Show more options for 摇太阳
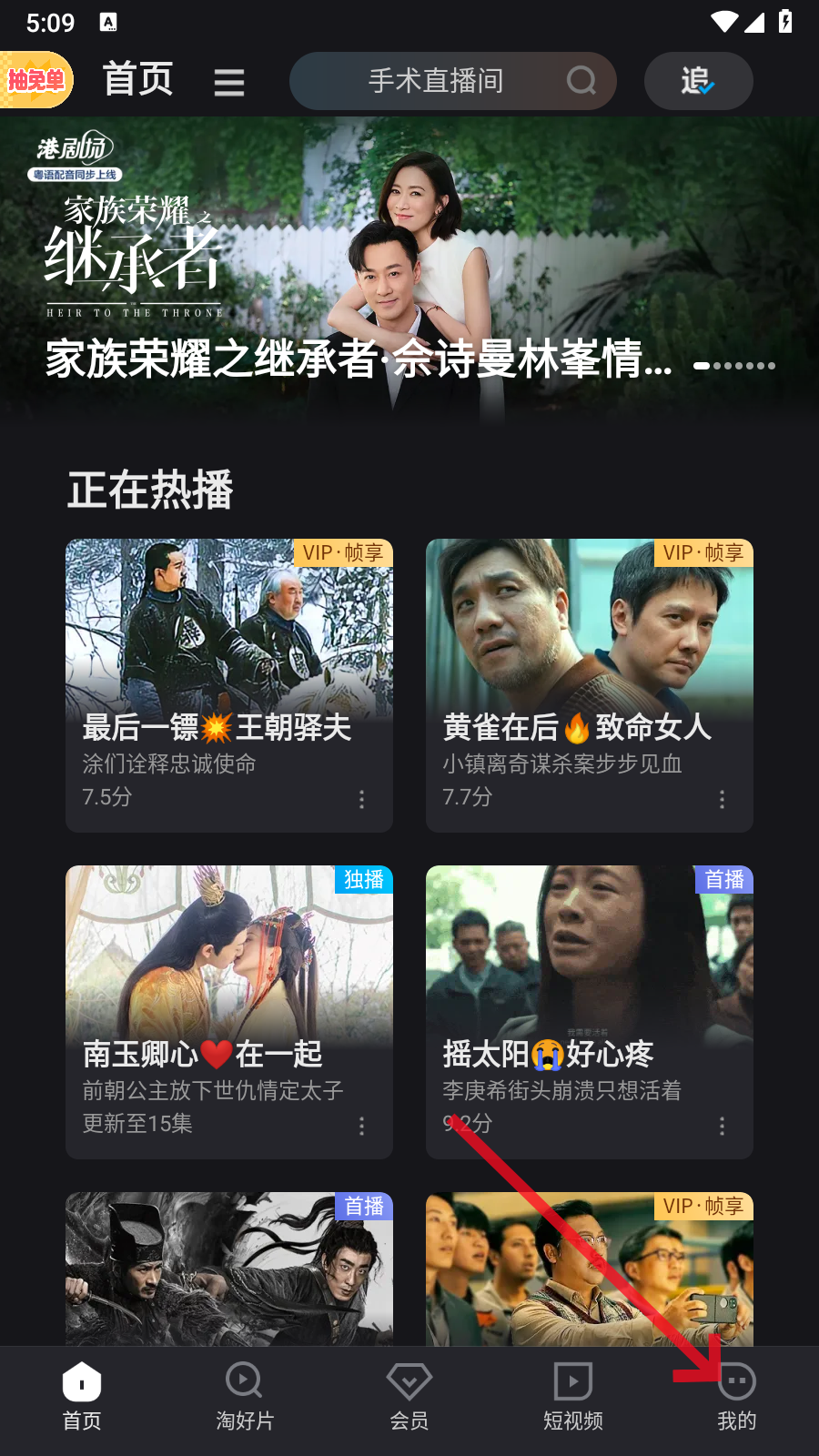 (x=723, y=1127)
